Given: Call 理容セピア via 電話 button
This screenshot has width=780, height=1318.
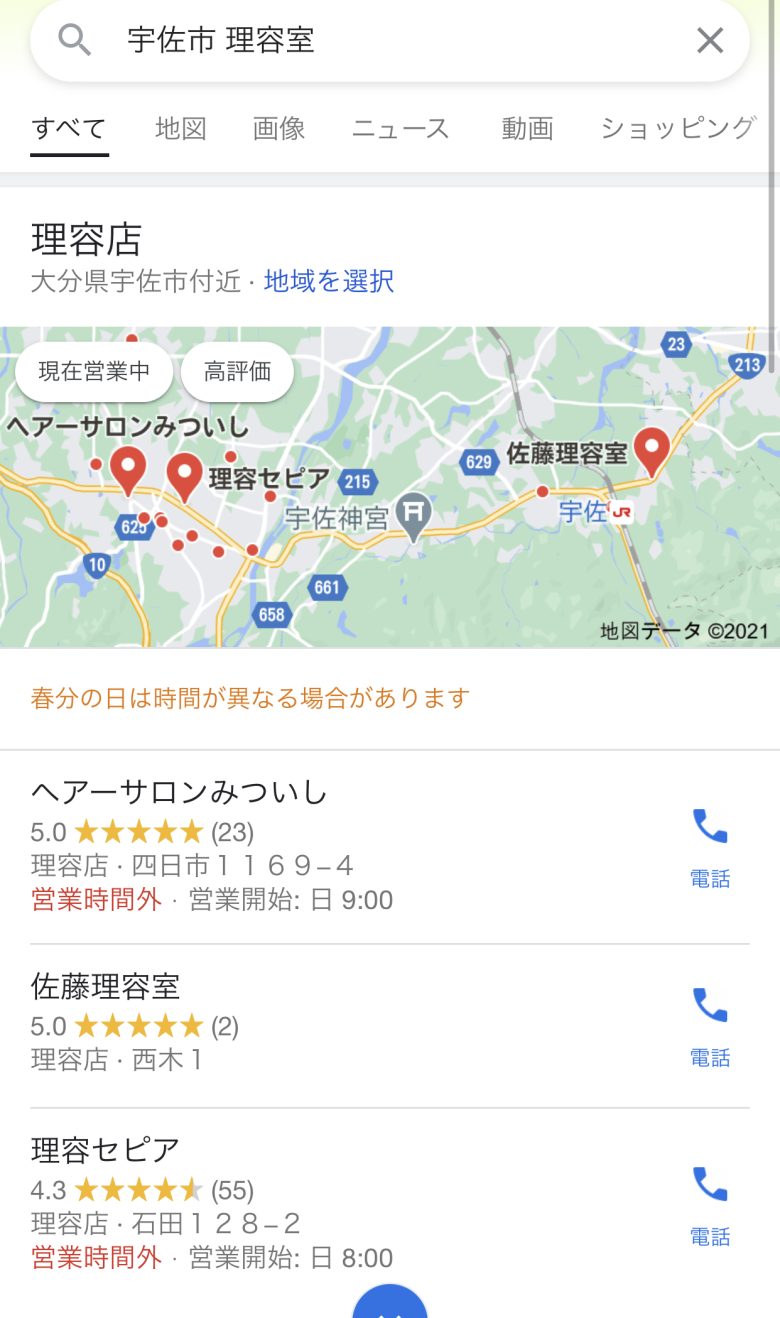Looking at the screenshot, I should tap(710, 1205).
